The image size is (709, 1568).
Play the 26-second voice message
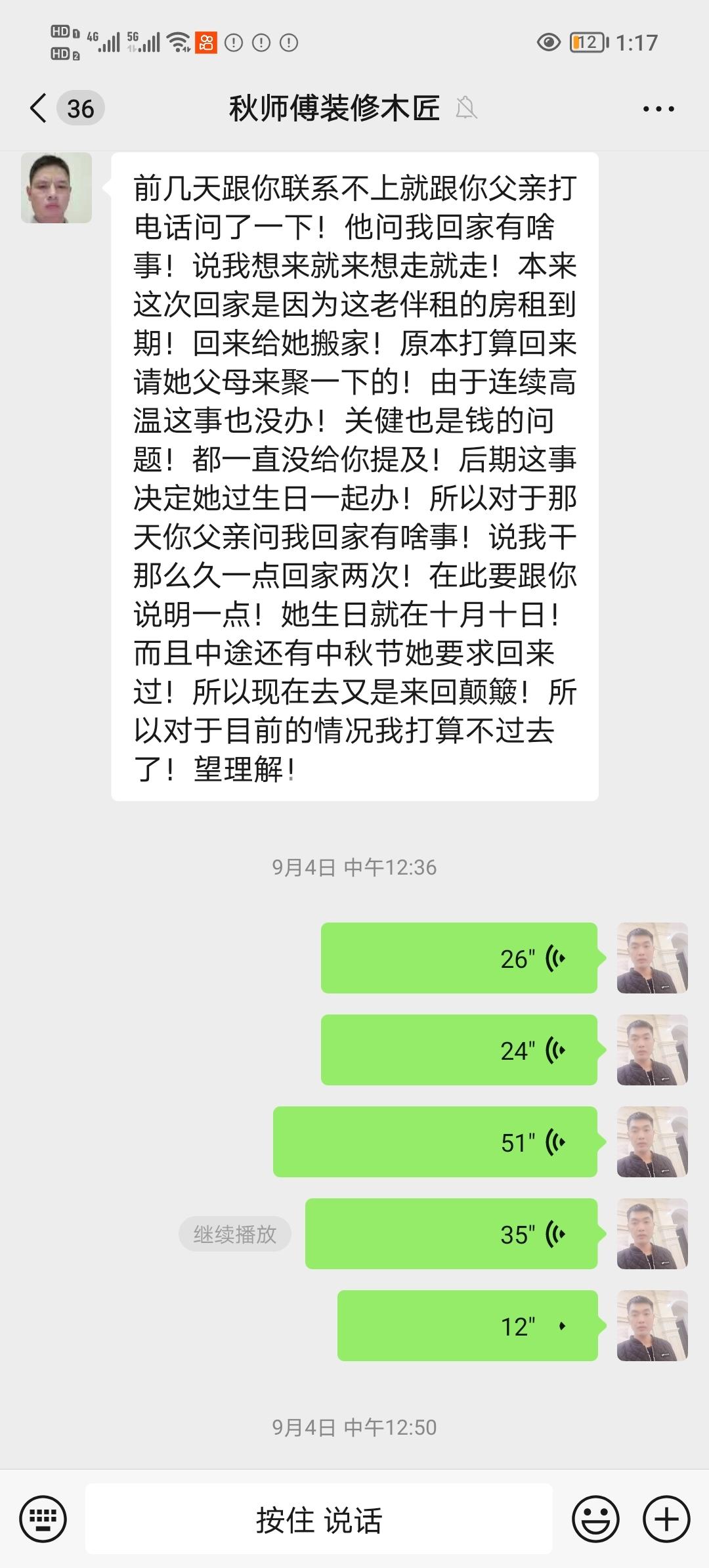click(x=458, y=958)
